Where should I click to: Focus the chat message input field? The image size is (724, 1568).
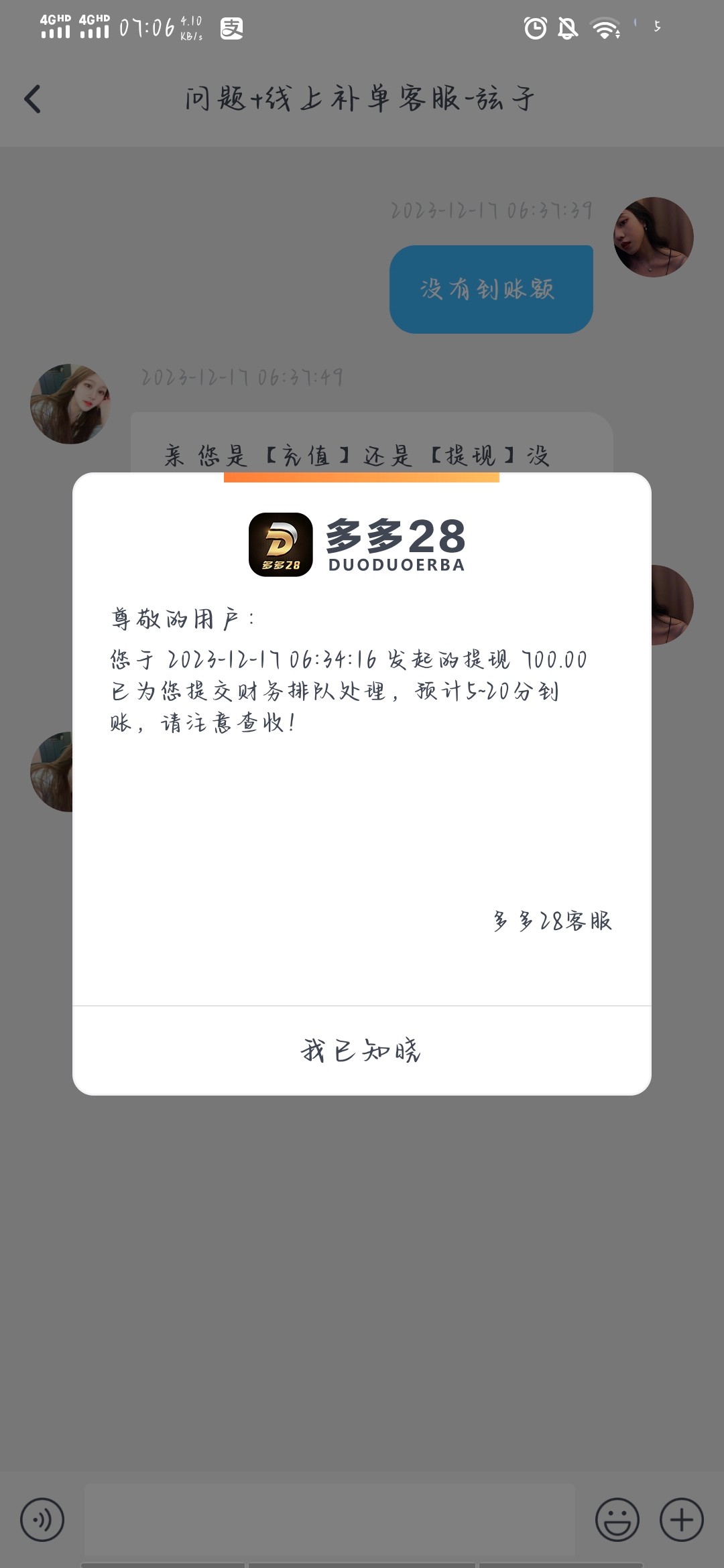coord(328,1518)
